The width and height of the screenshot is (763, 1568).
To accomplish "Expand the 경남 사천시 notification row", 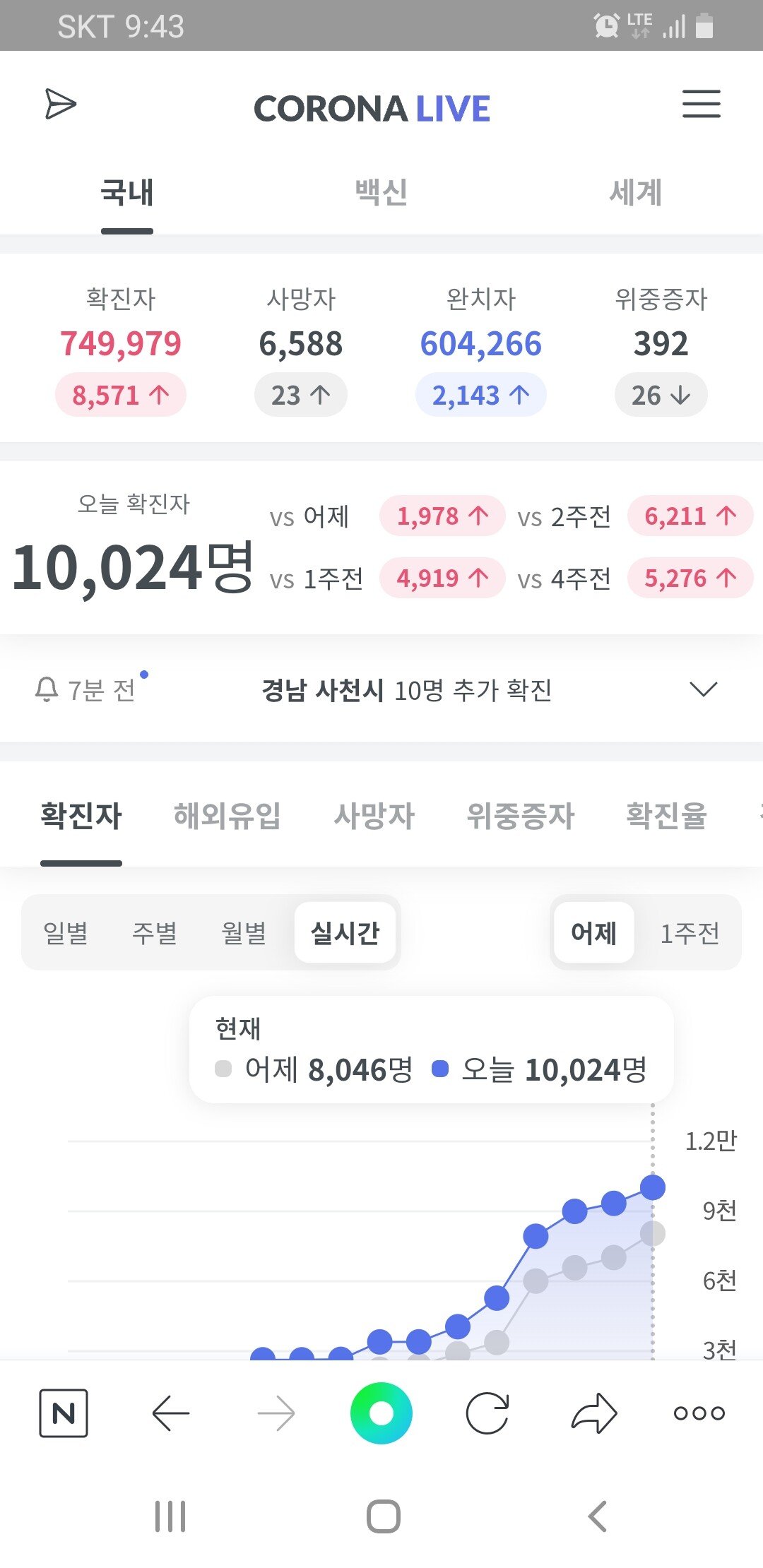I will pyautogui.click(x=703, y=689).
